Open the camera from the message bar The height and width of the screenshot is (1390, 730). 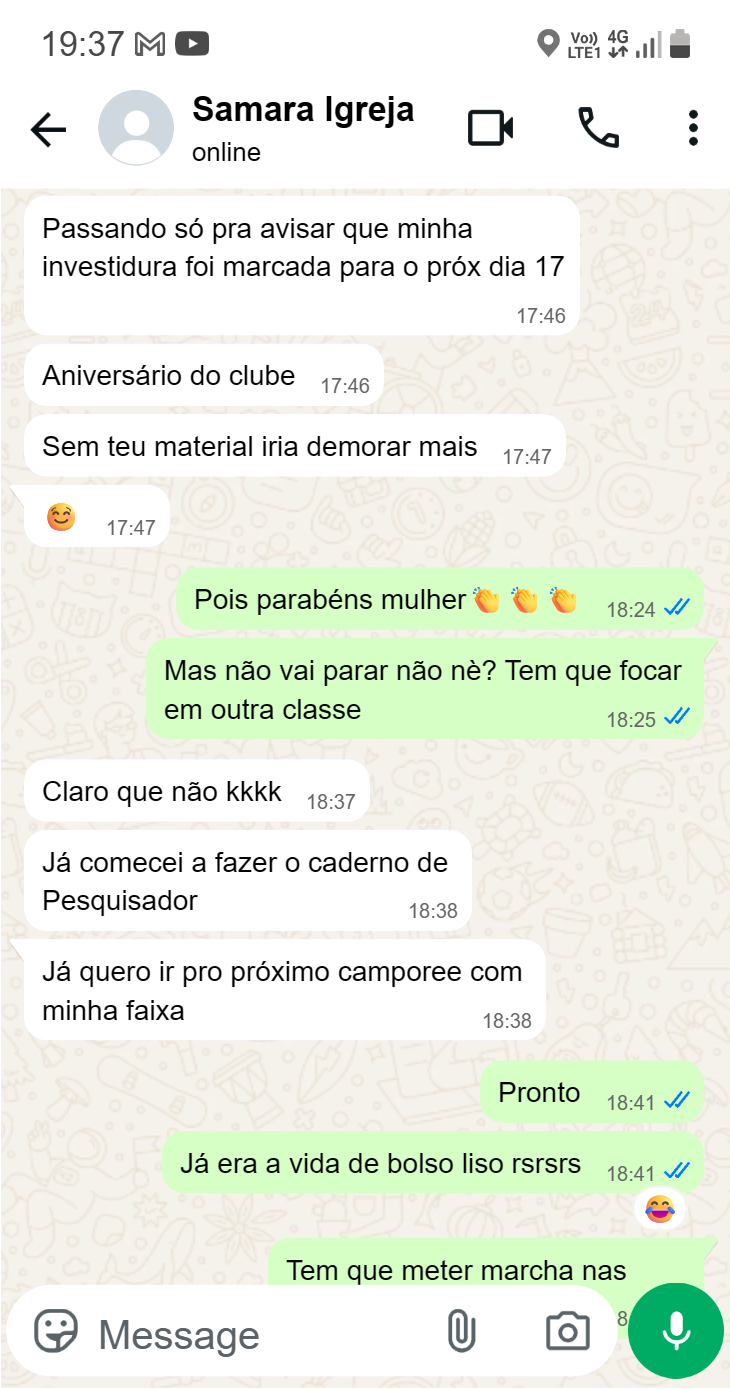pyautogui.click(x=567, y=1332)
